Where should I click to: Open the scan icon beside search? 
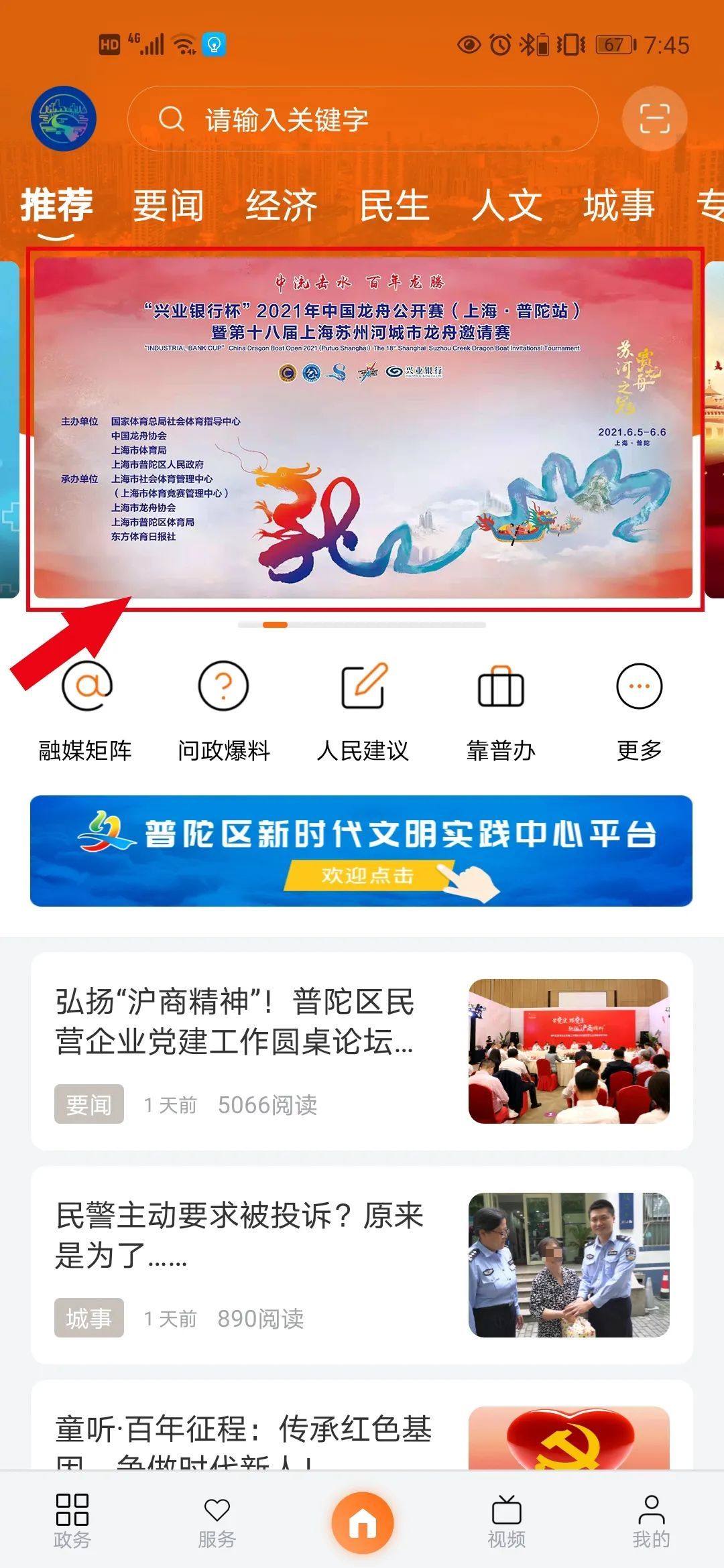pos(654,119)
